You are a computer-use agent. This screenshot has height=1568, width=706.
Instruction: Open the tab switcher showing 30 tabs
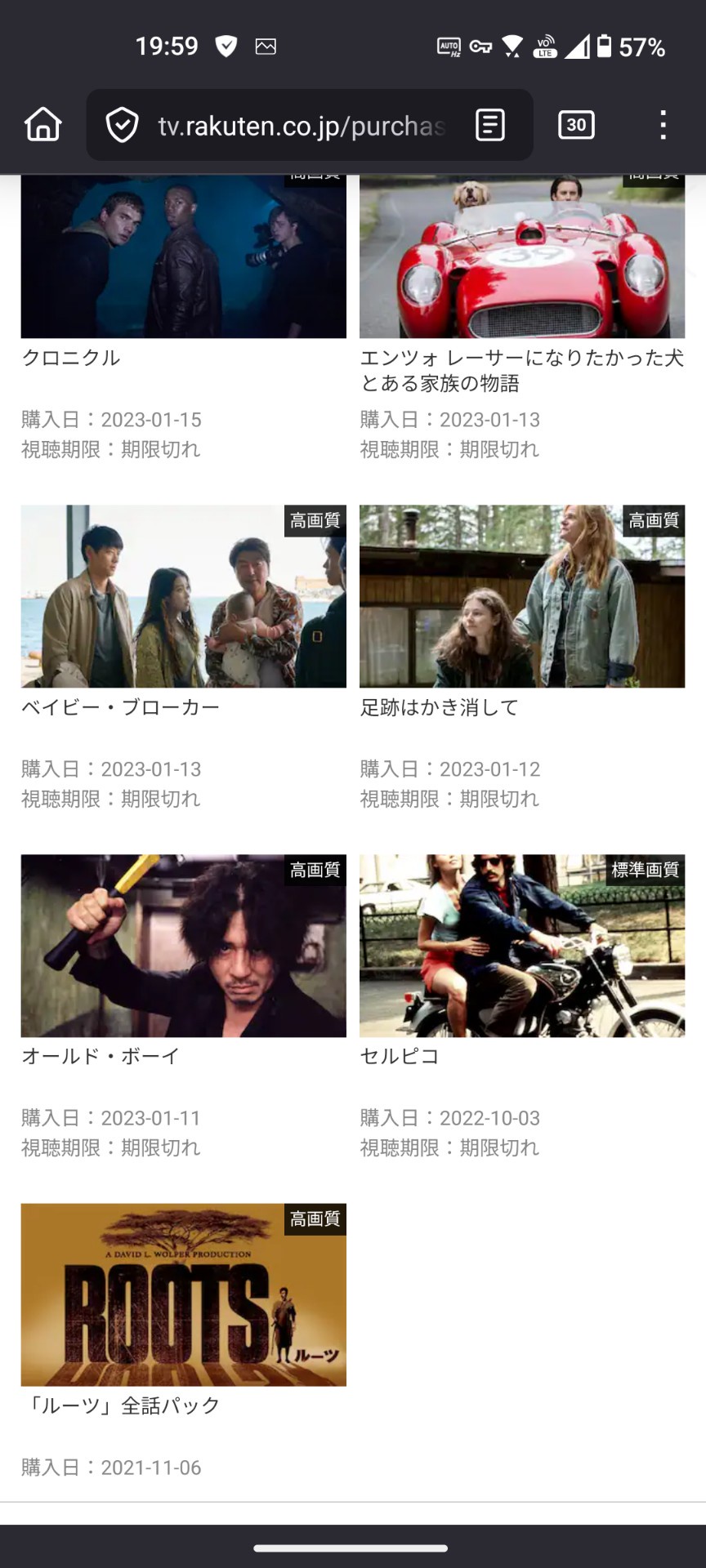tap(576, 125)
